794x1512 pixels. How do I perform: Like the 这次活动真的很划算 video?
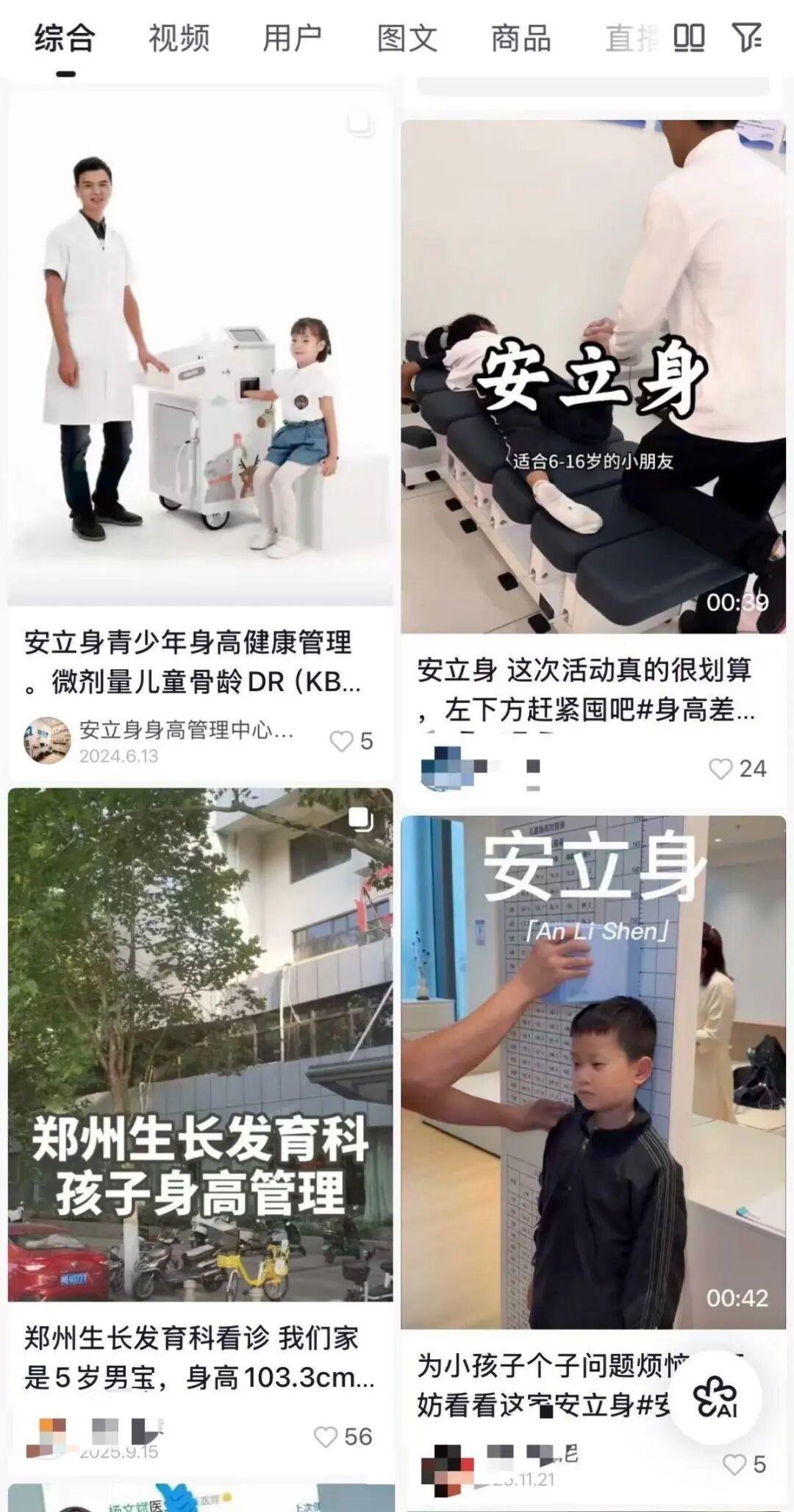click(720, 769)
